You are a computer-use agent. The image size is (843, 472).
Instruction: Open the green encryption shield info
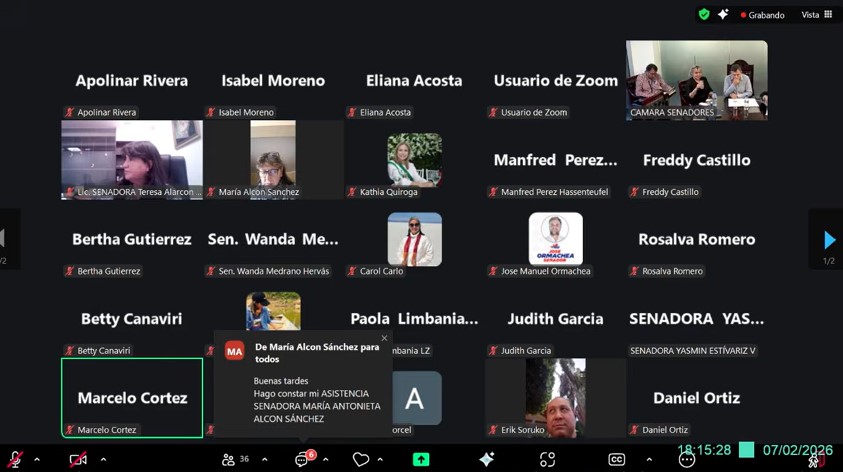pyautogui.click(x=704, y=15)
